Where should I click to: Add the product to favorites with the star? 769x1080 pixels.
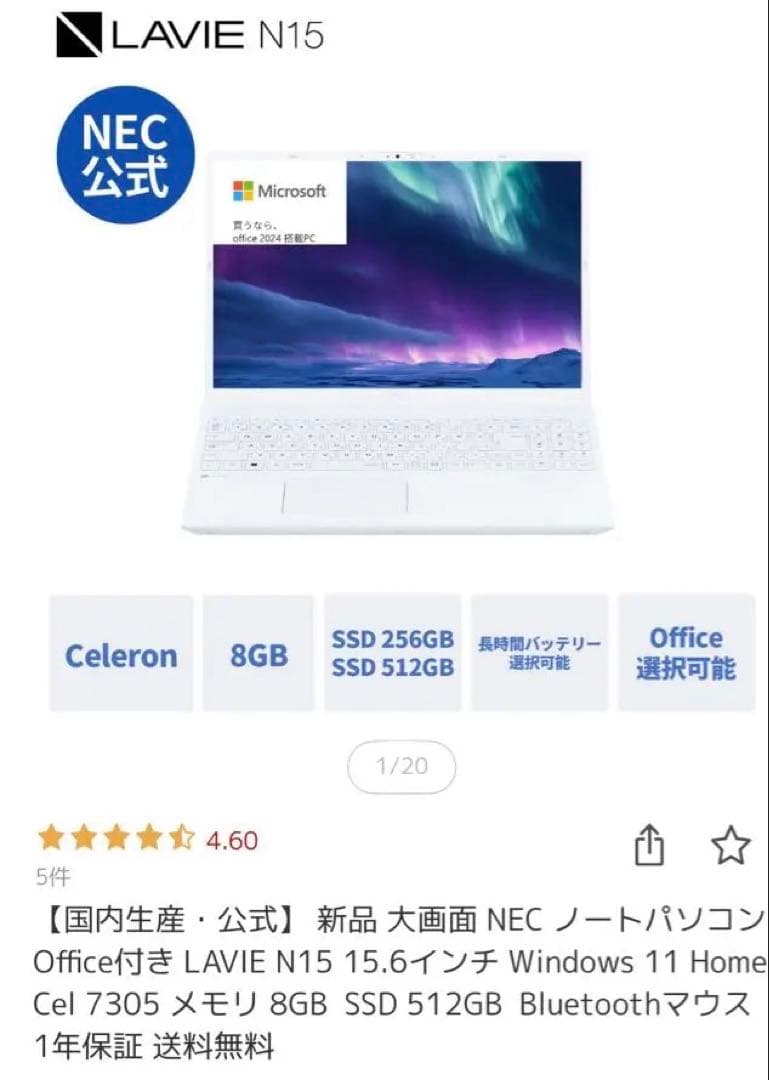[731, 845]
